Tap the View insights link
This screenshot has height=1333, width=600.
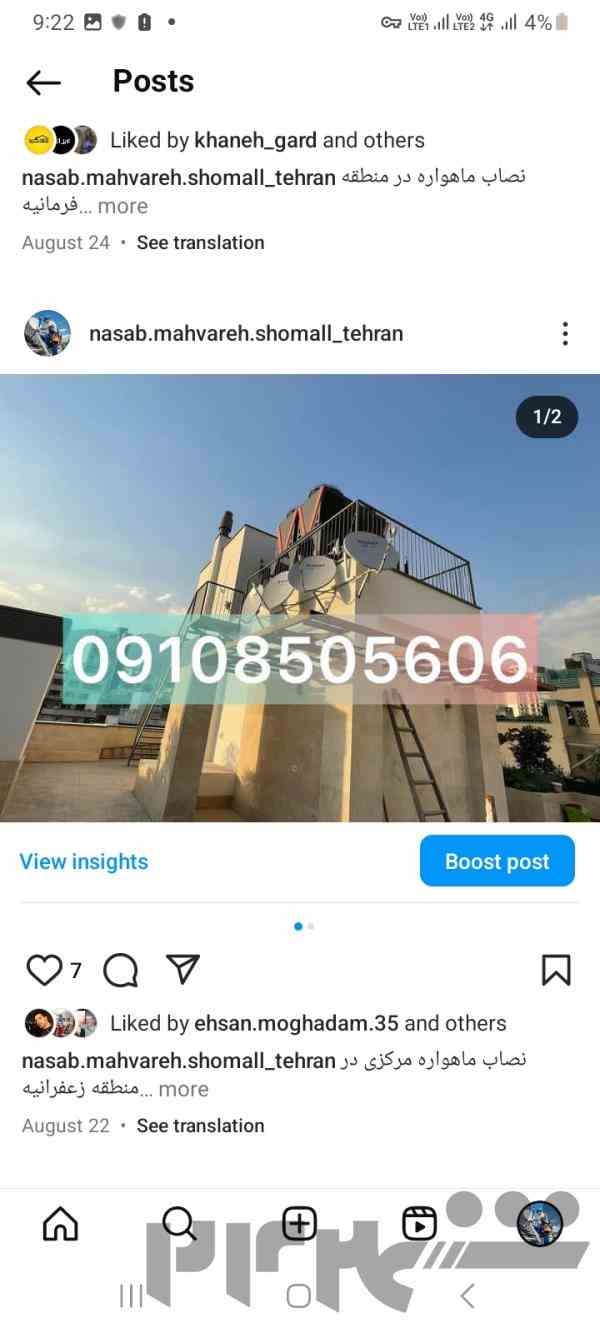point(84,862)
